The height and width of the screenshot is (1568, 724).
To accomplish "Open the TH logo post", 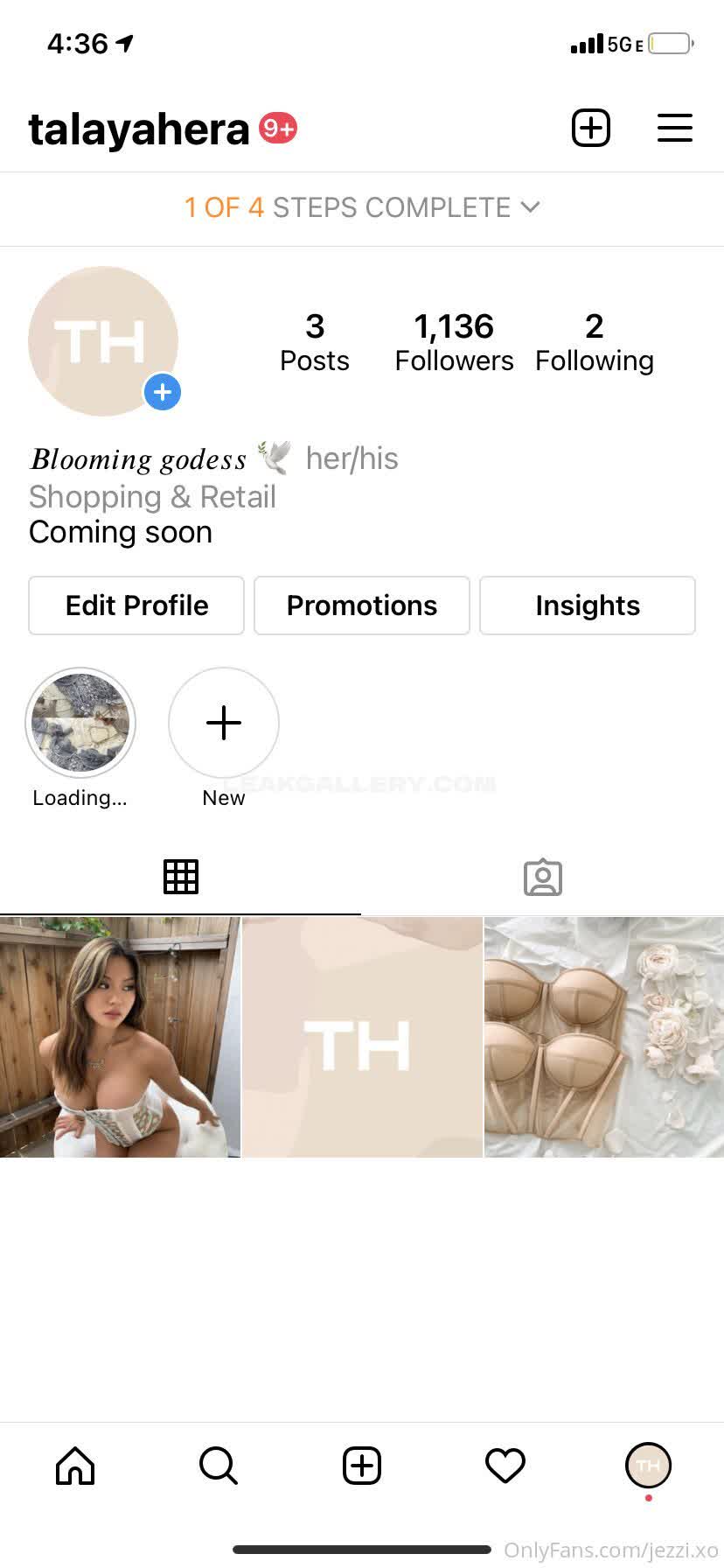I will click(362, 1038).
